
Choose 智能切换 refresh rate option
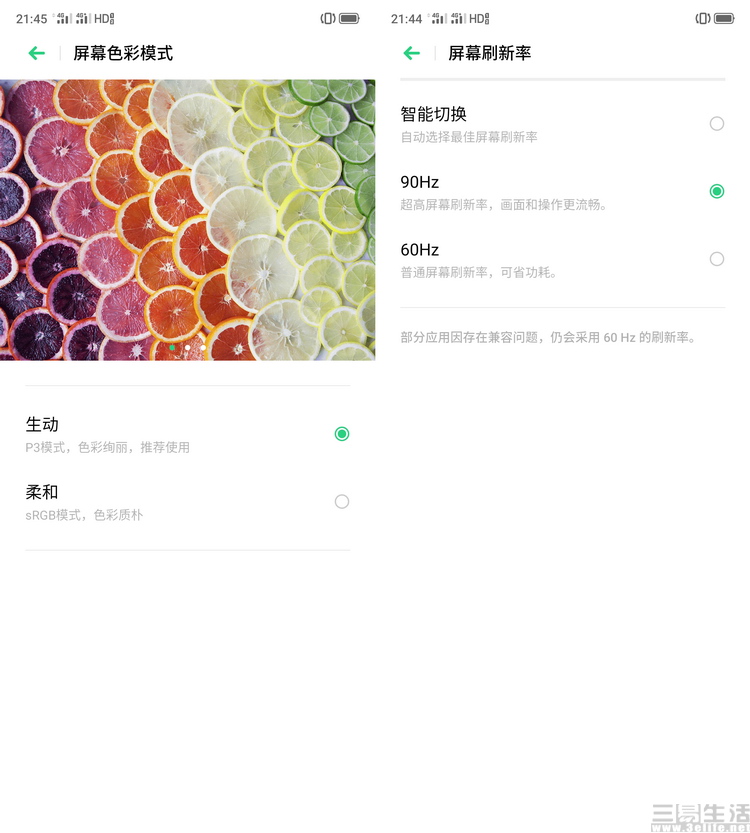point(717,124)
